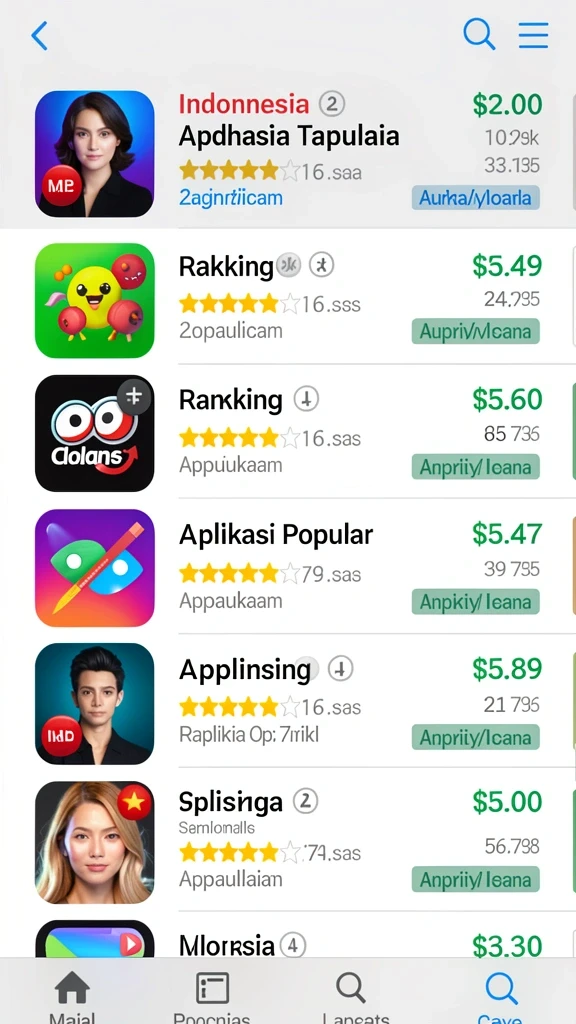Switch to the Lapcats search tab
This screenshot has height=1024, width=576.
(355, 995)
